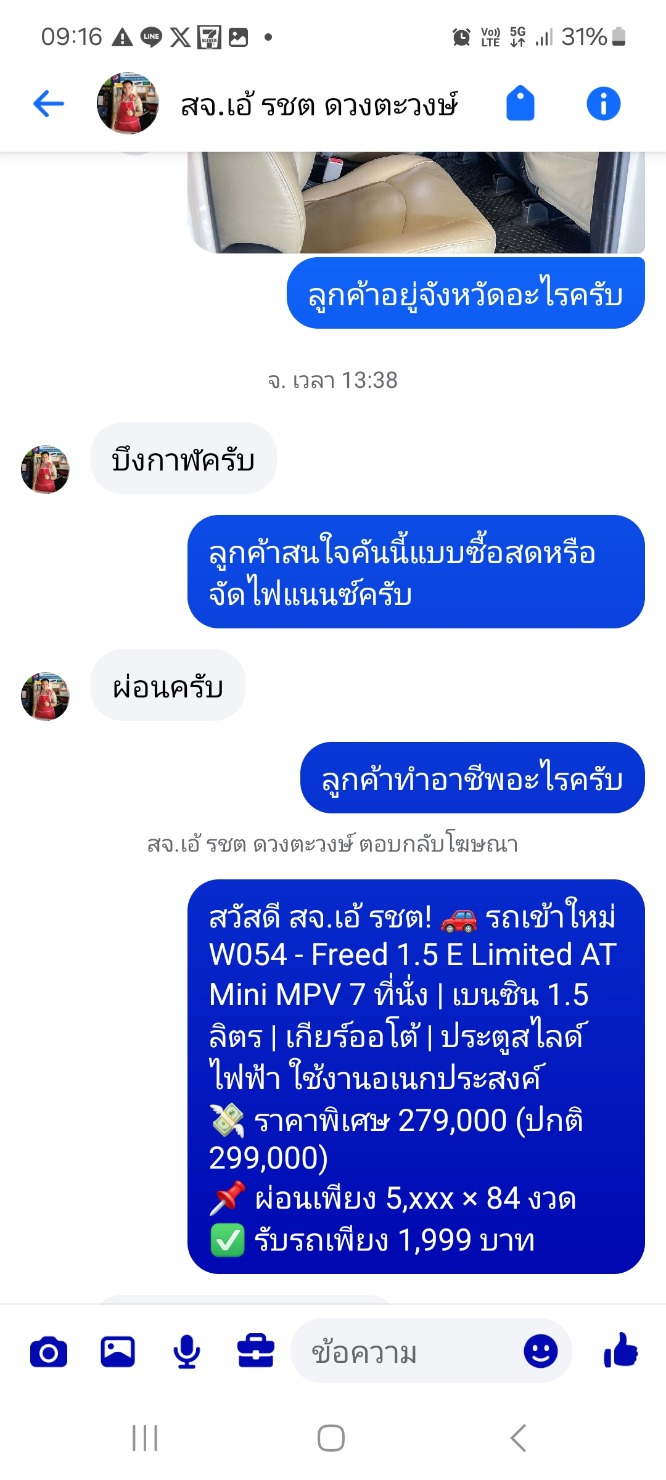Open conversation info icon
Image resolution: width=666 pixels, height=1480 pixels.
pyautogui.click(x=603, y=103)
